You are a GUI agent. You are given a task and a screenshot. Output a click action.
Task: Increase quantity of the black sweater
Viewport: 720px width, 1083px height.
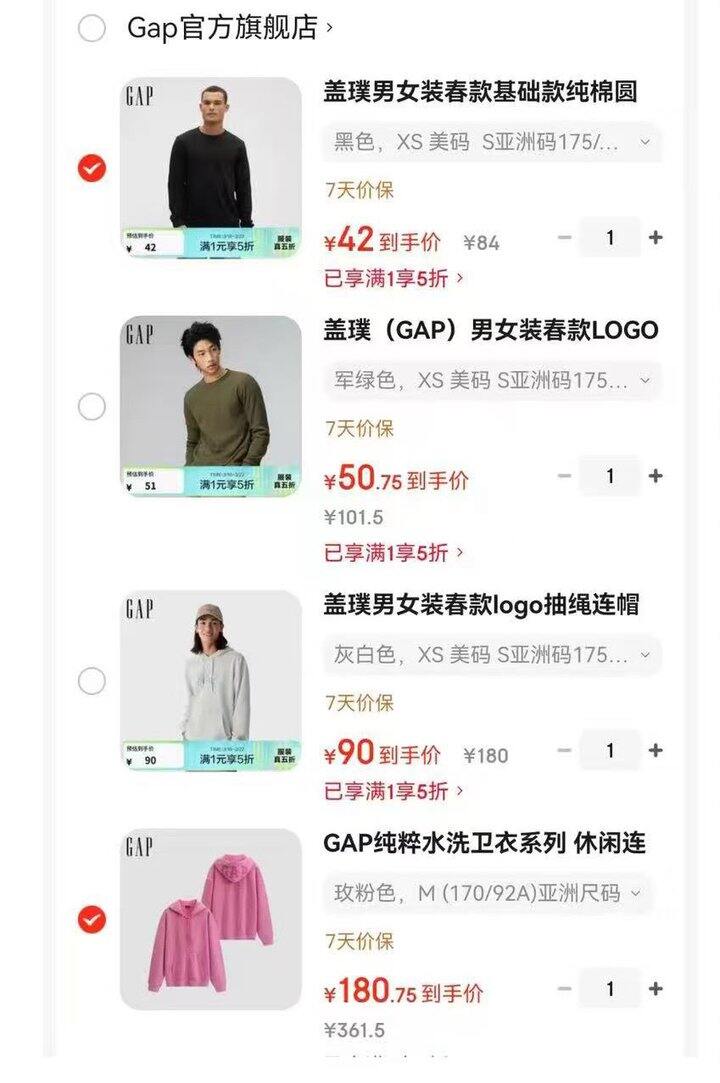coord(655,238)
